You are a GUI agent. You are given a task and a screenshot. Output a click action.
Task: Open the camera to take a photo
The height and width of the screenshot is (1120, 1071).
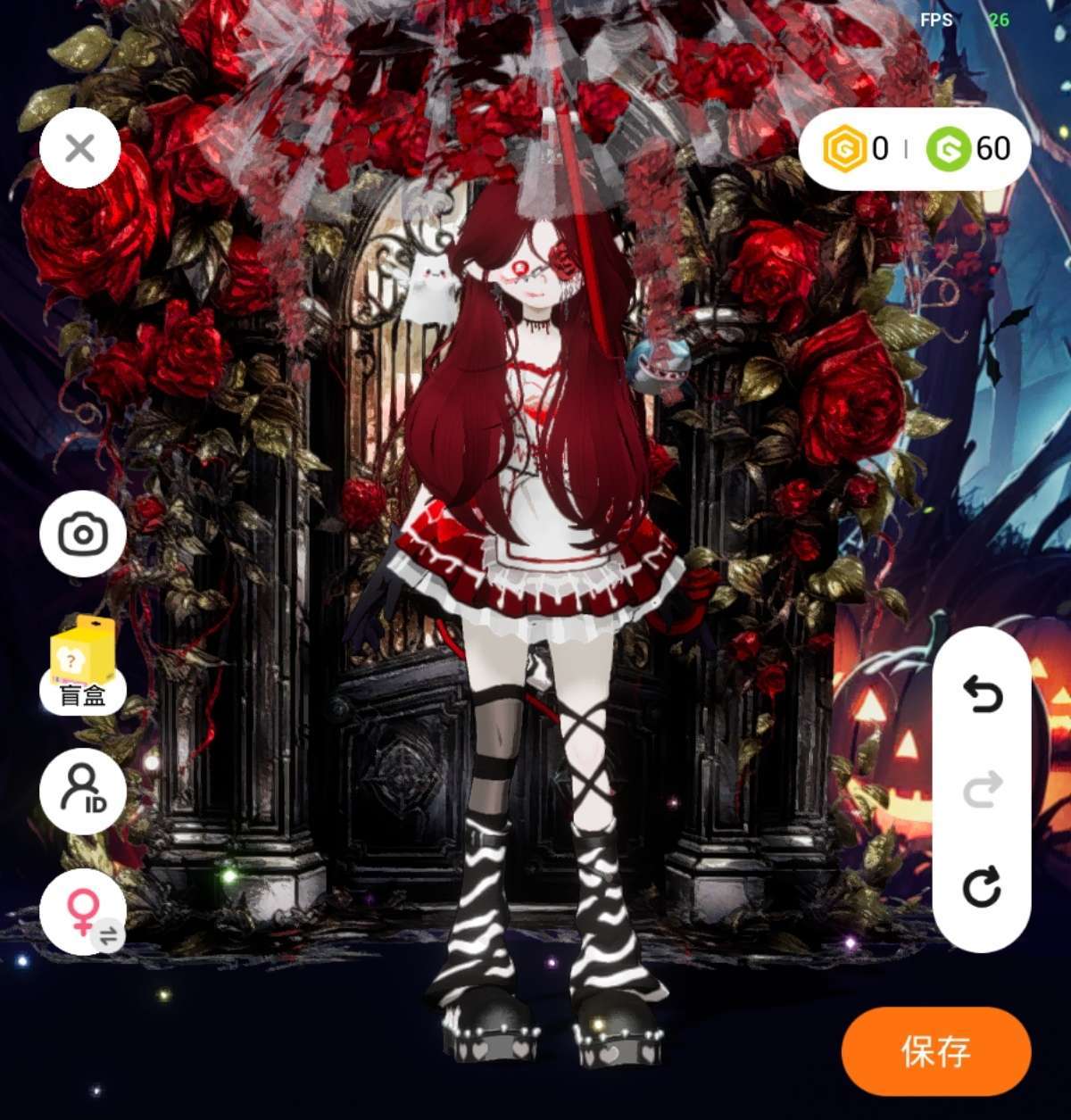(x=83, y=534)
